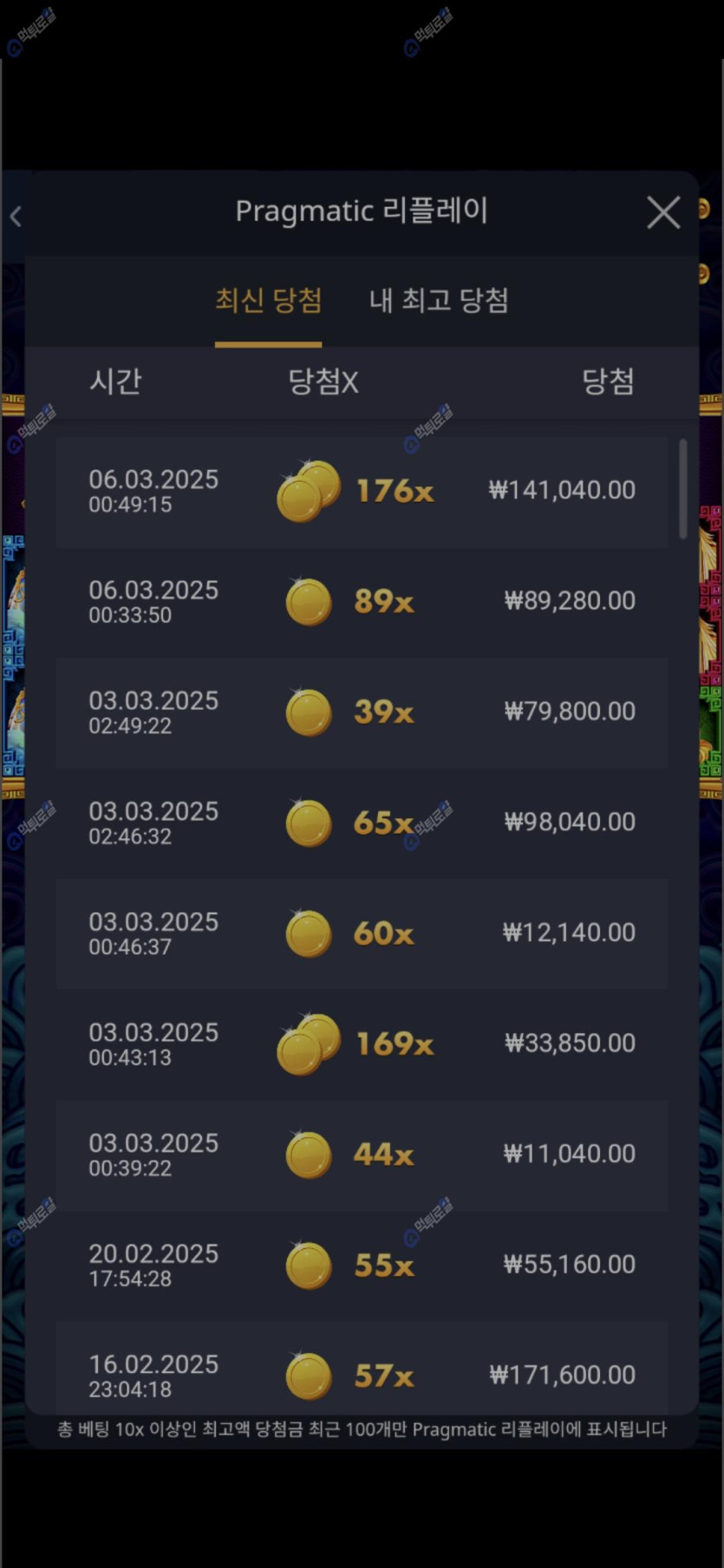Open the 44x win replay

click(362, 1155)
